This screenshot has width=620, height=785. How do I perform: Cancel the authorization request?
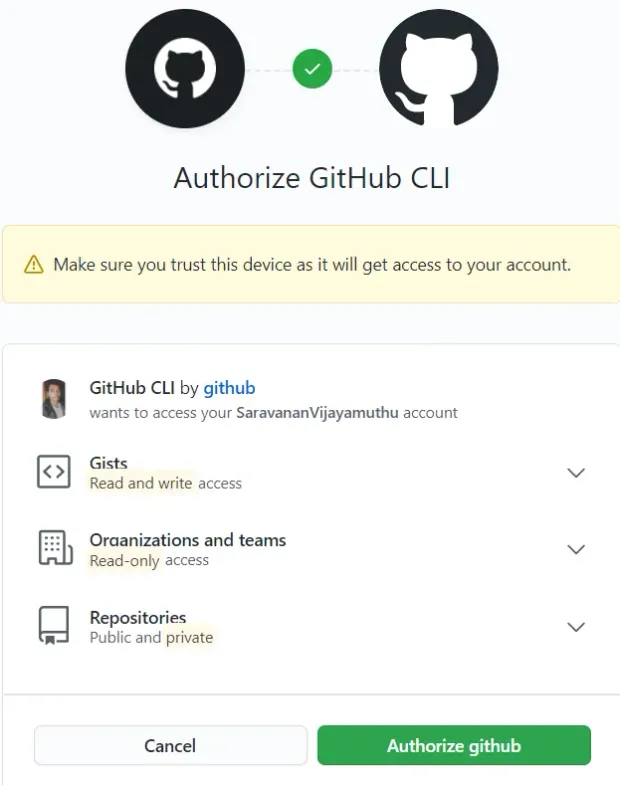tap(170, 746)
